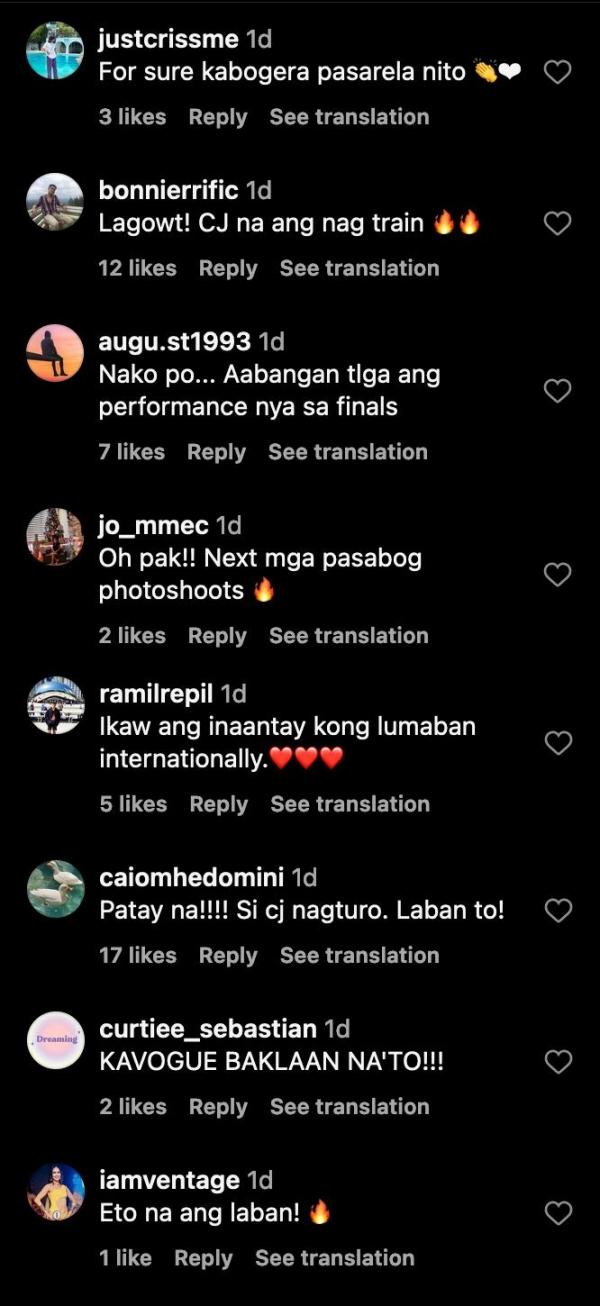
Task: Reply to curtiee_sebastian's comment
Action: click(x=218, y=1107)
